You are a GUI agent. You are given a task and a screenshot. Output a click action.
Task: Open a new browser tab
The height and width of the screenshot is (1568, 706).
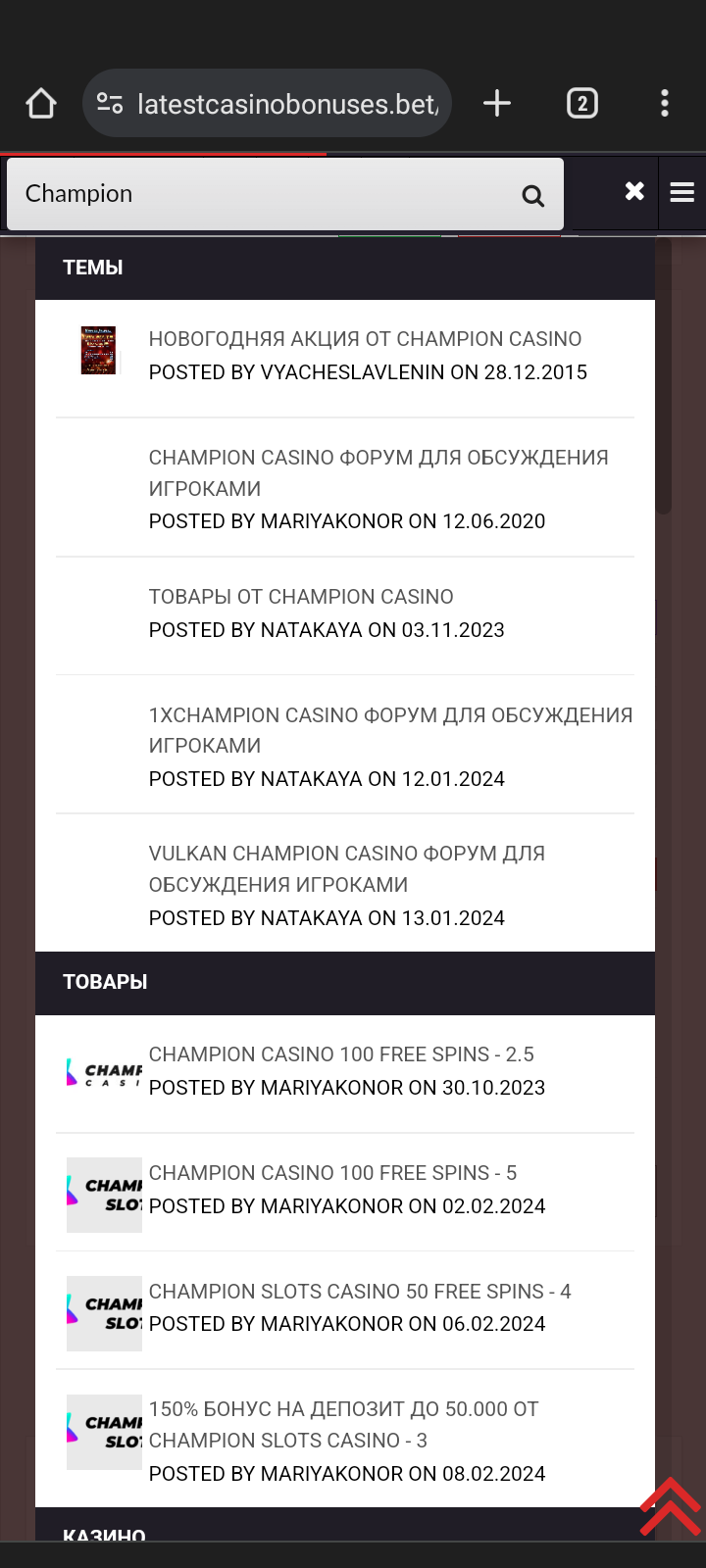497,103
